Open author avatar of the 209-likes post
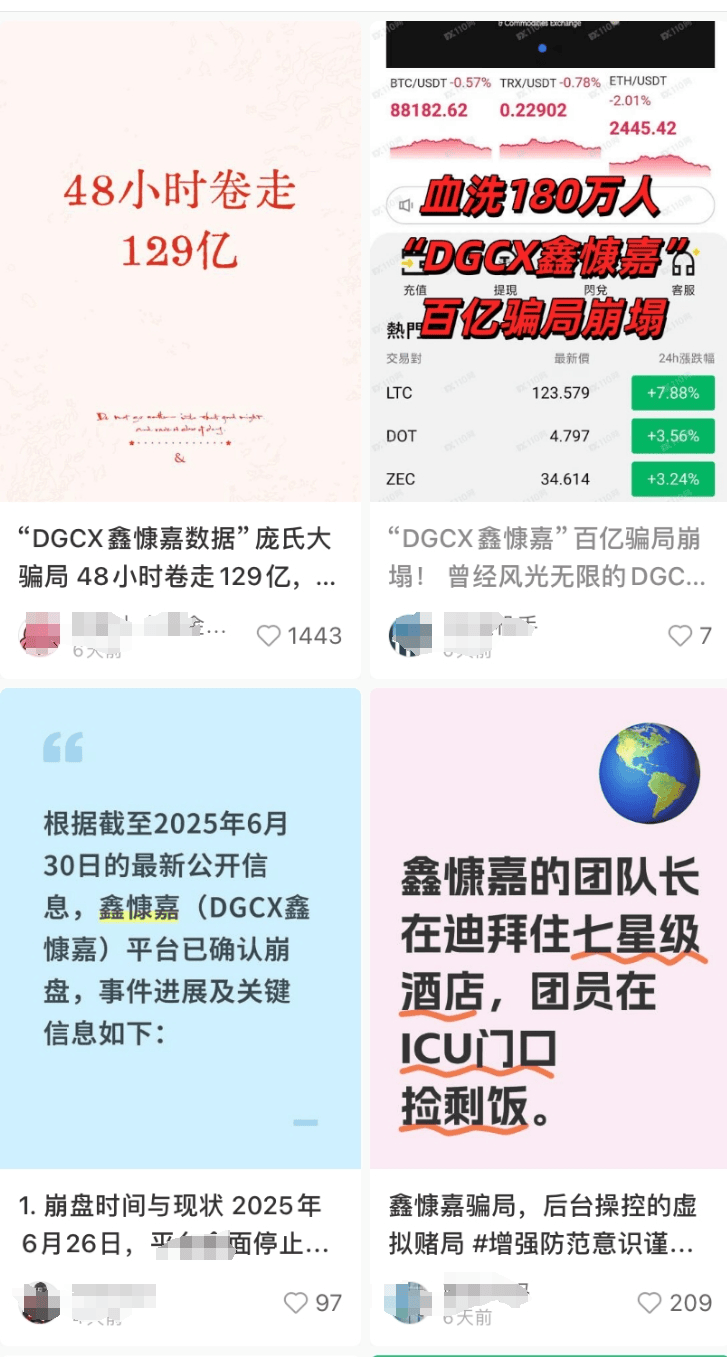This screenshot has width=727, height=1357. [x=407, y=1302]
